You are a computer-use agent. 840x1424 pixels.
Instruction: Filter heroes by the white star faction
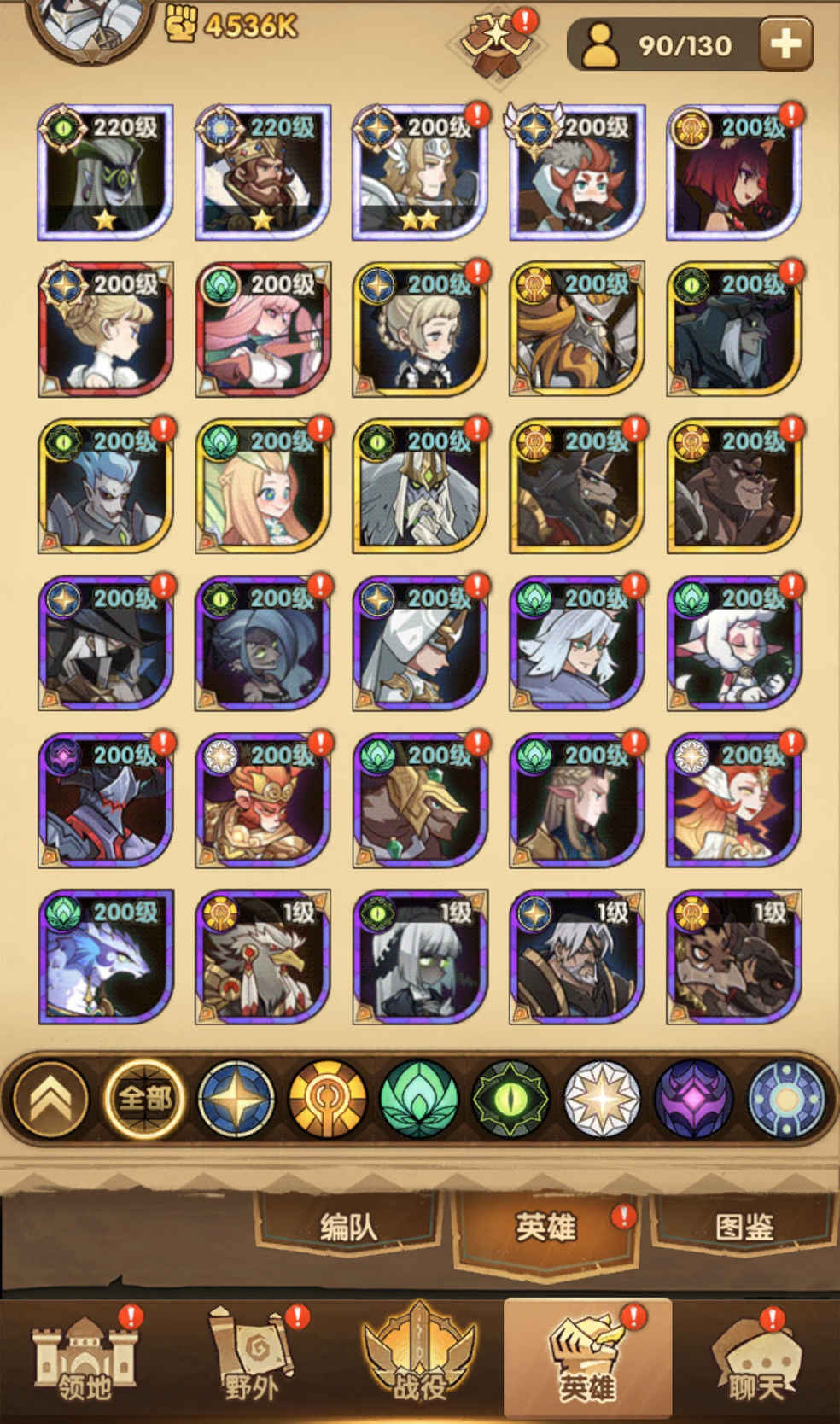[602, 1099]
